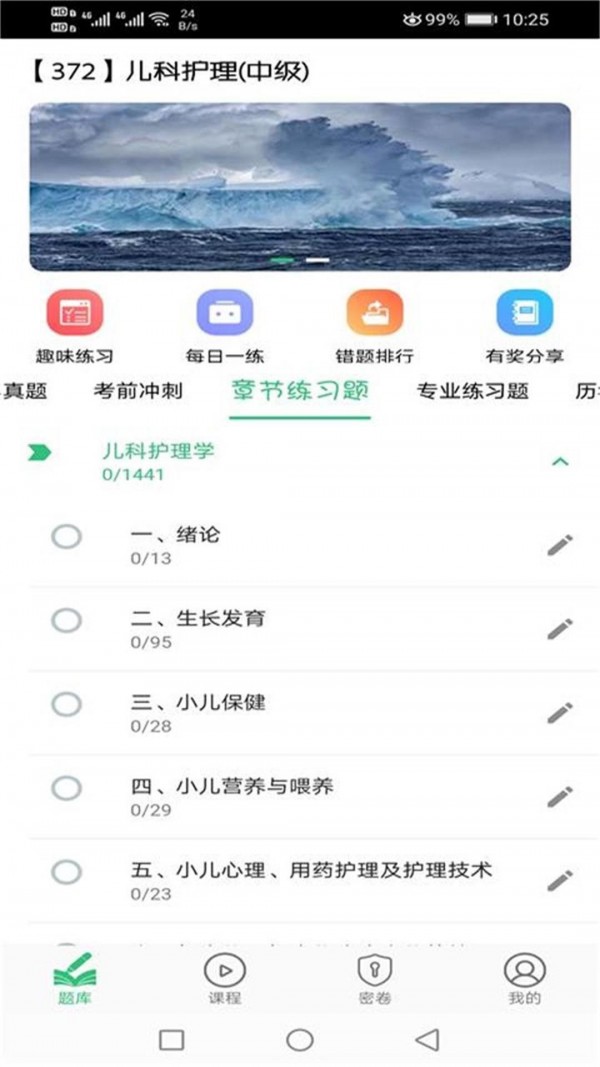
Task: Switch to 专业练习题 tab
Action: pos(472,390)
